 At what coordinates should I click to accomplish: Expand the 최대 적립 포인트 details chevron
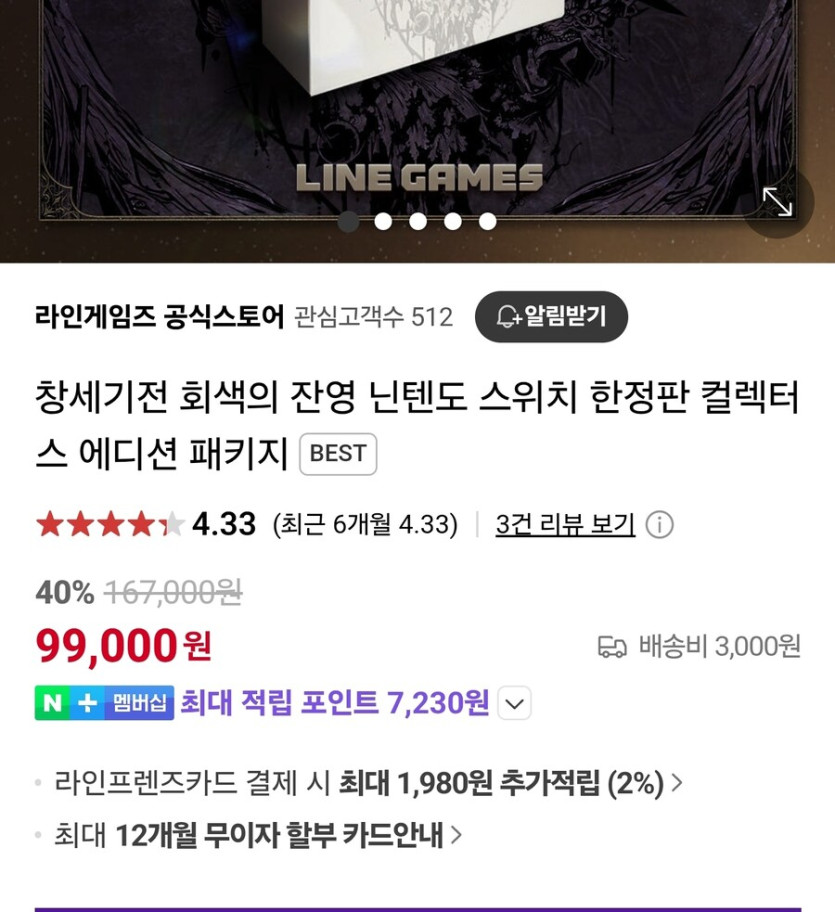[513, 706]
